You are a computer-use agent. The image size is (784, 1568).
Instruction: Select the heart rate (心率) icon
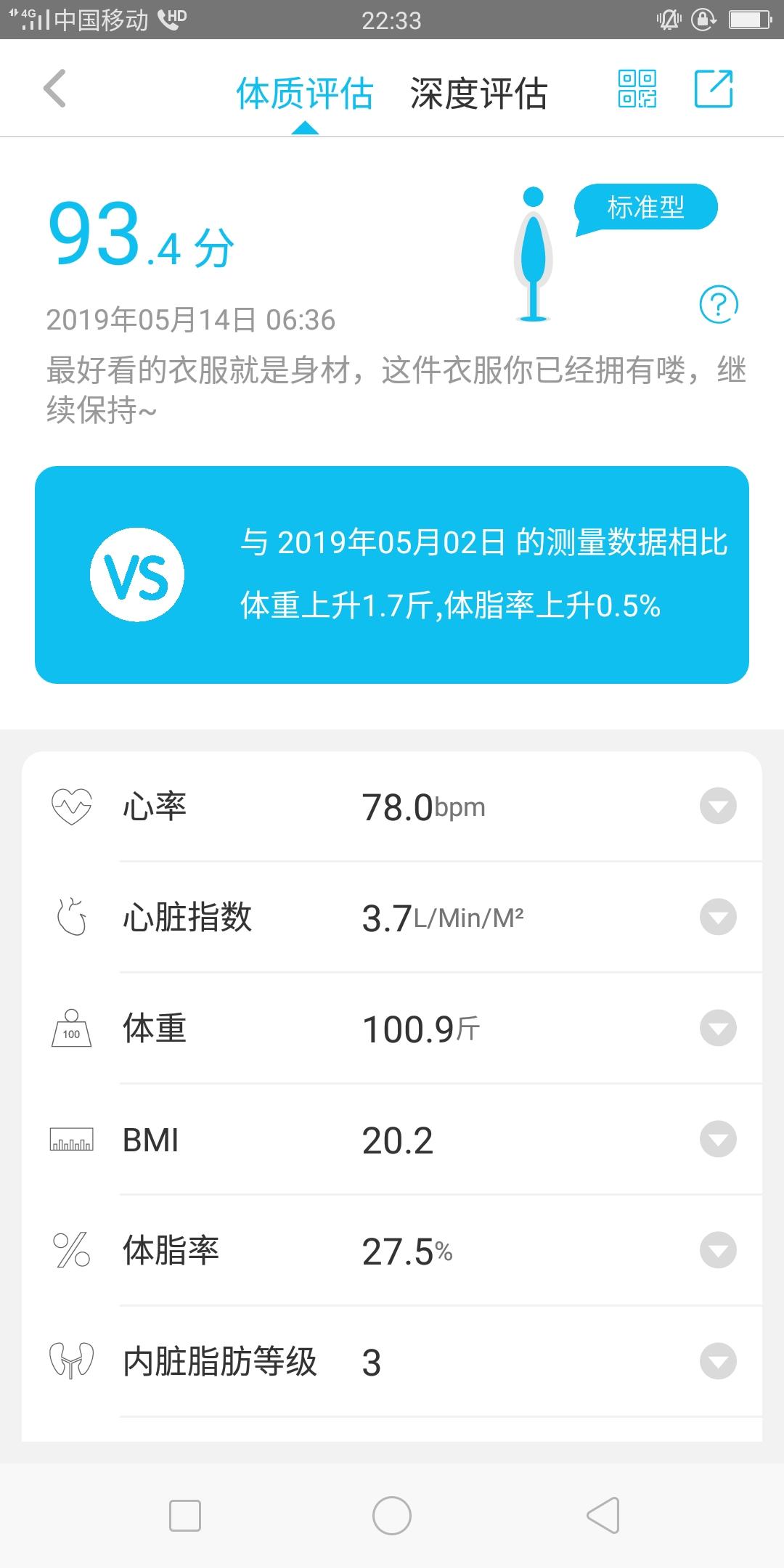pyautogui.click(x=70, y=806)
